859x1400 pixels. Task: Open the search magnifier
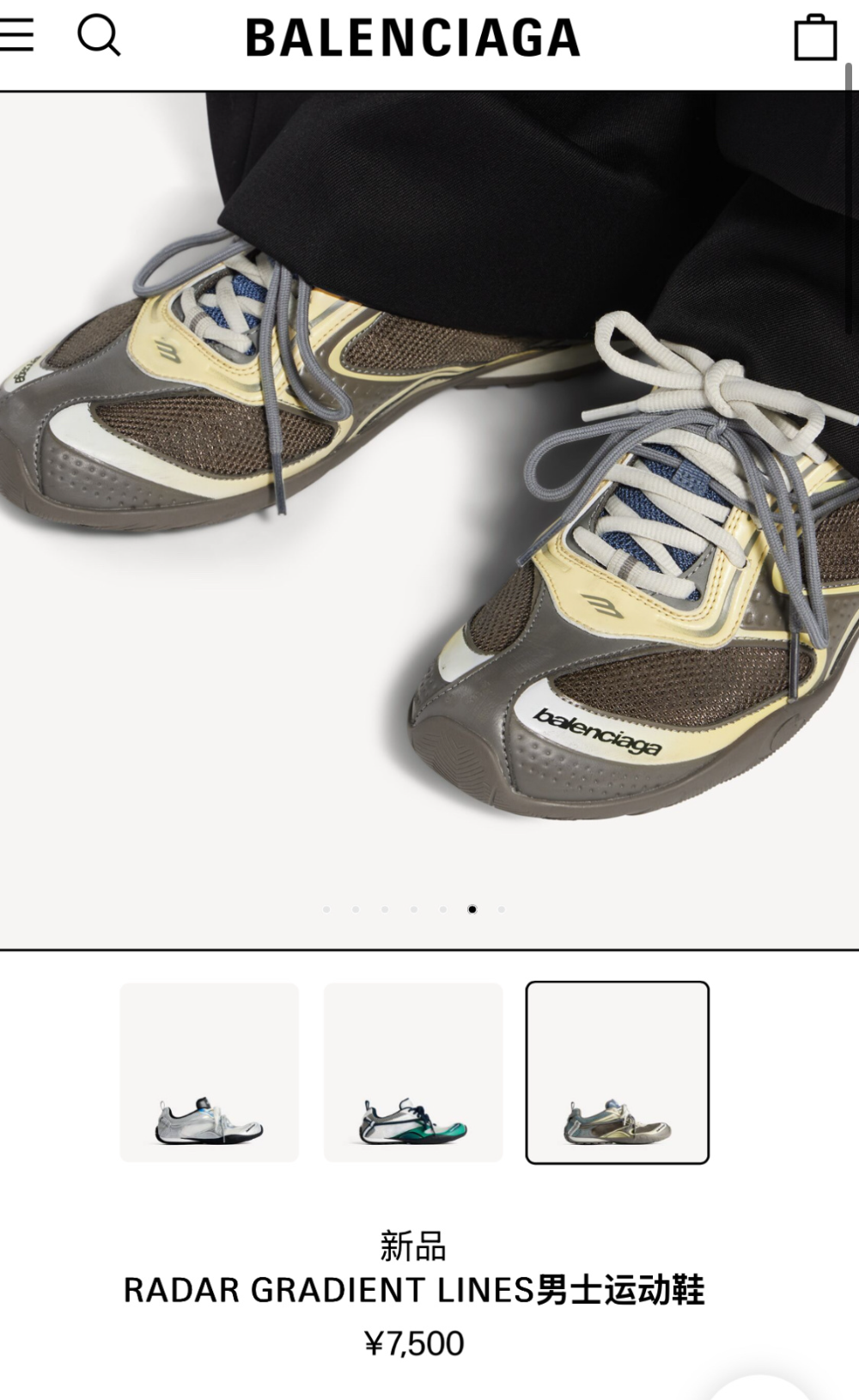tap(99, 36)
